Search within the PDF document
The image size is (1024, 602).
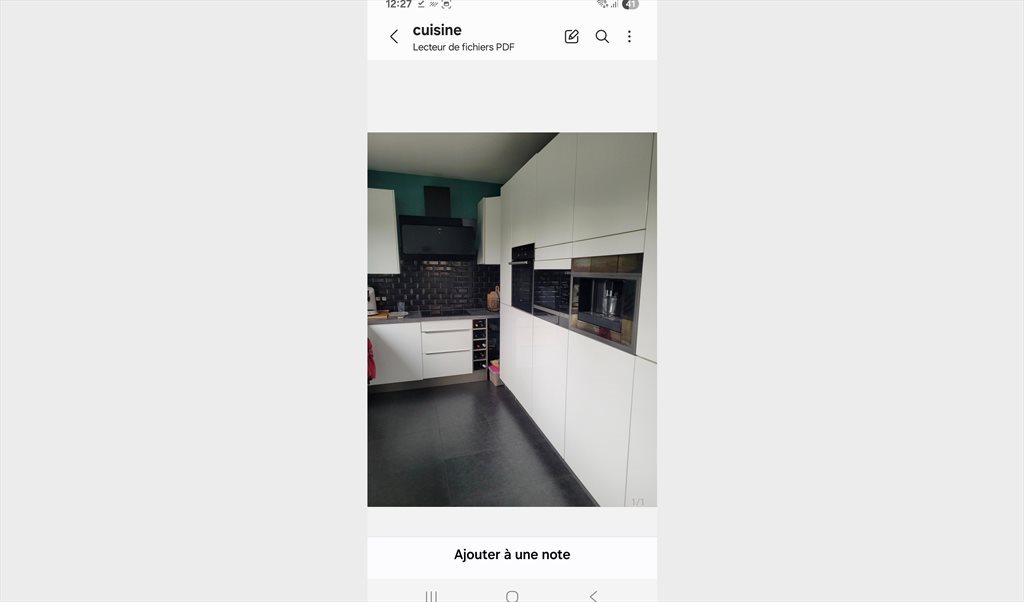[x=602, y=37]
